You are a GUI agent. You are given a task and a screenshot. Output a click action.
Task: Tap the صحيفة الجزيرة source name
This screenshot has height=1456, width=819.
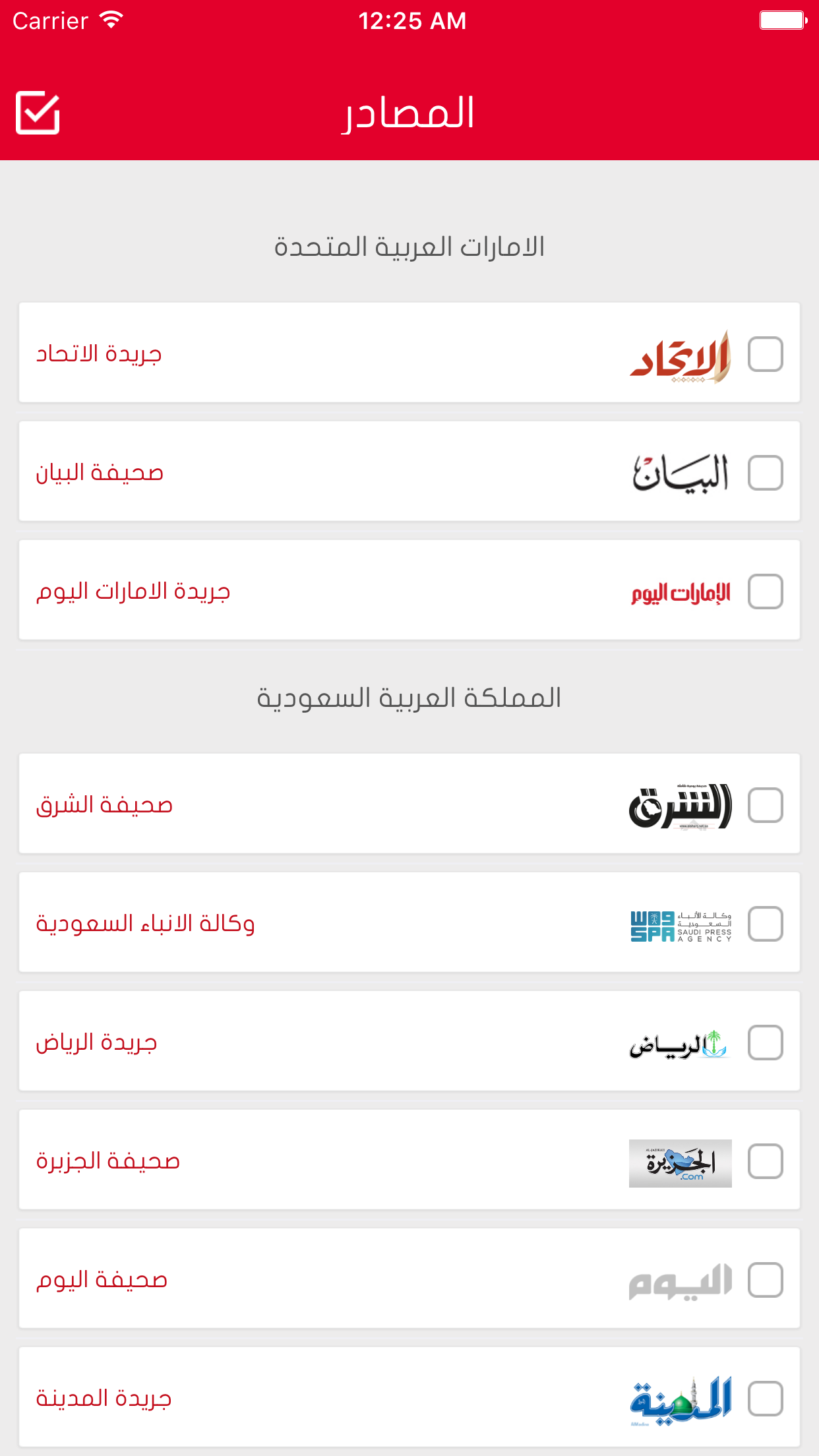pos(107,1161)
